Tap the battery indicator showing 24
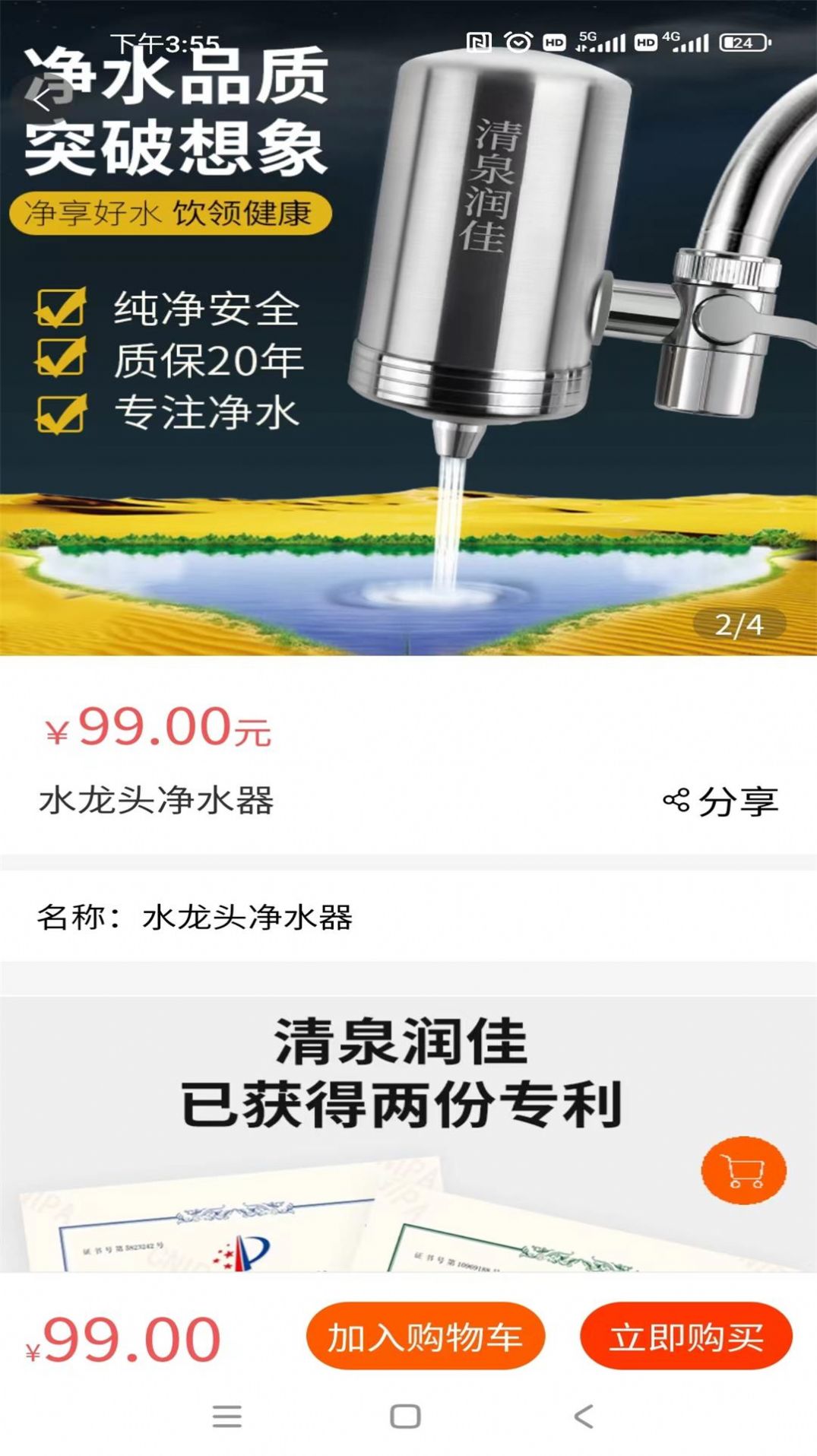817x1456 pixels. 741,42
